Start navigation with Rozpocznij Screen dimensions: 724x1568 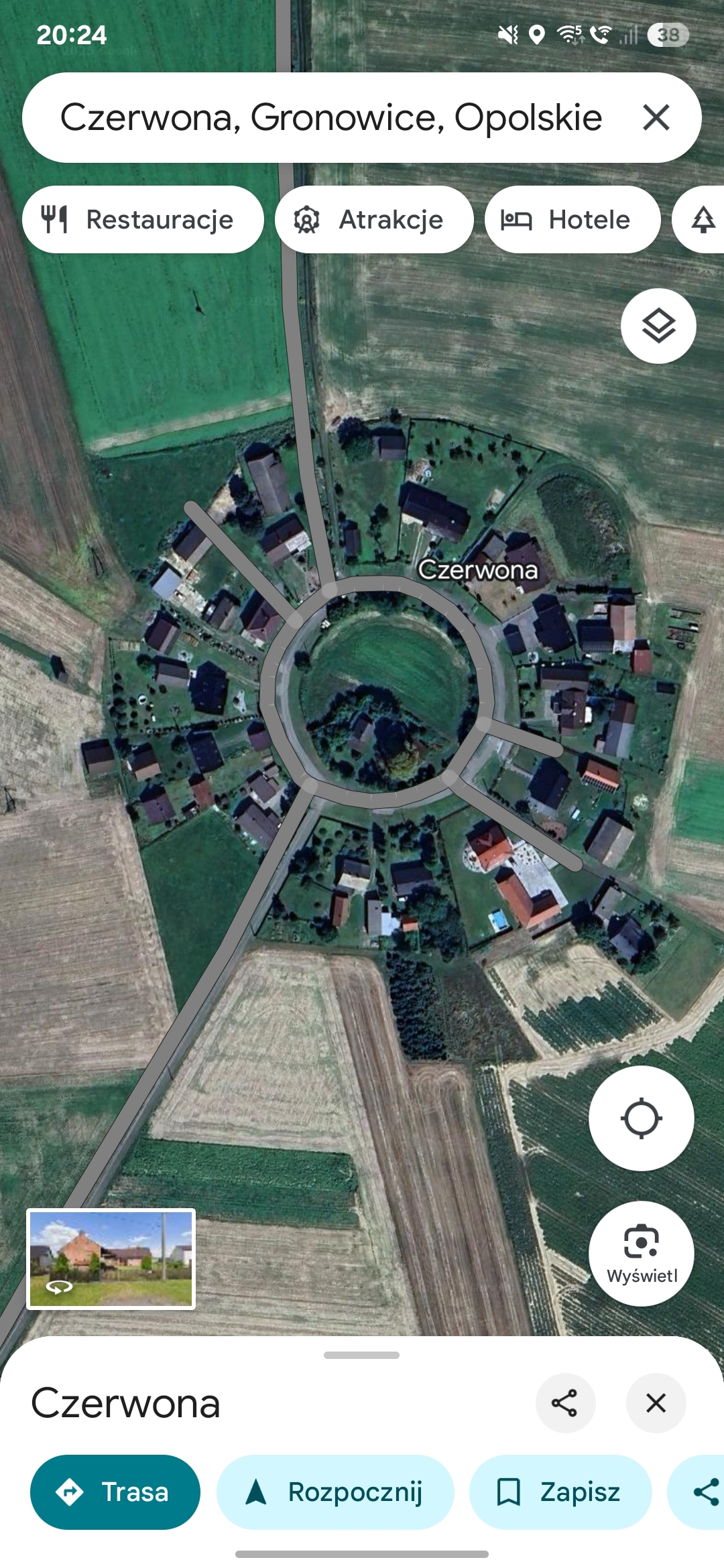coord(335,1492)
